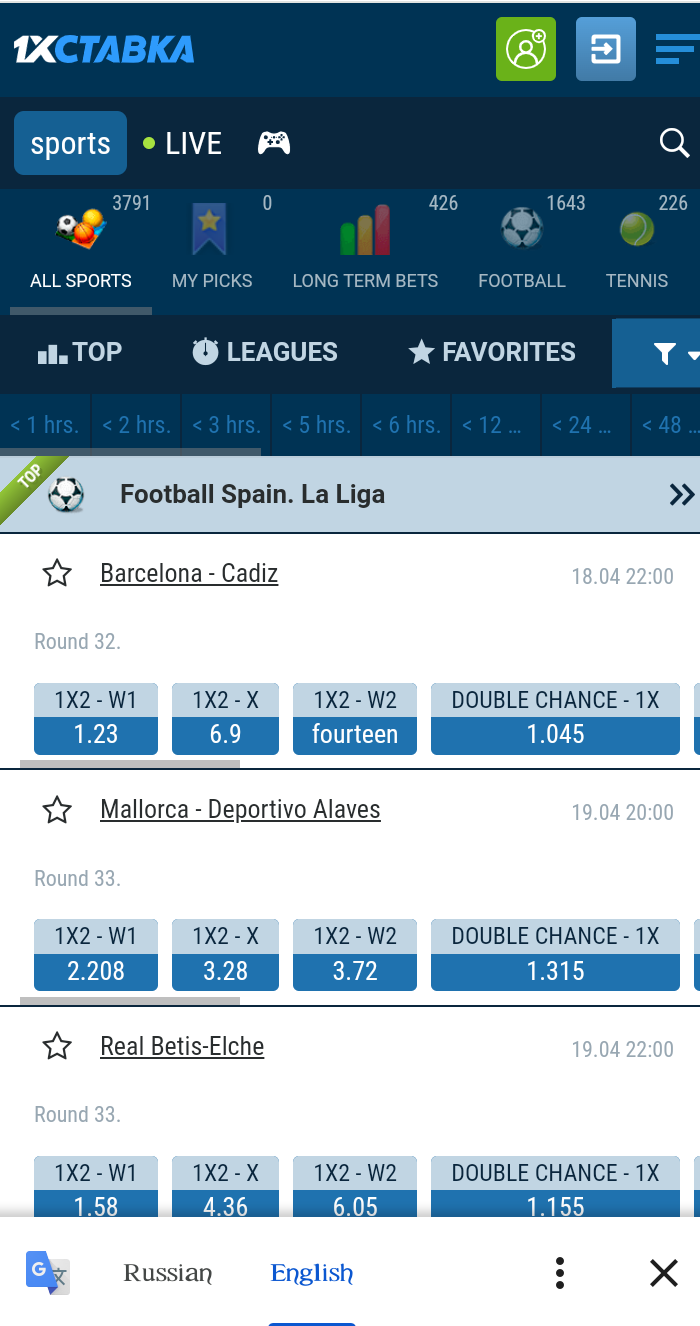Filter events under 3 hours
The width and height of the screenshot is (700, 1326).
pyautogui.click(x=226, y=425)
